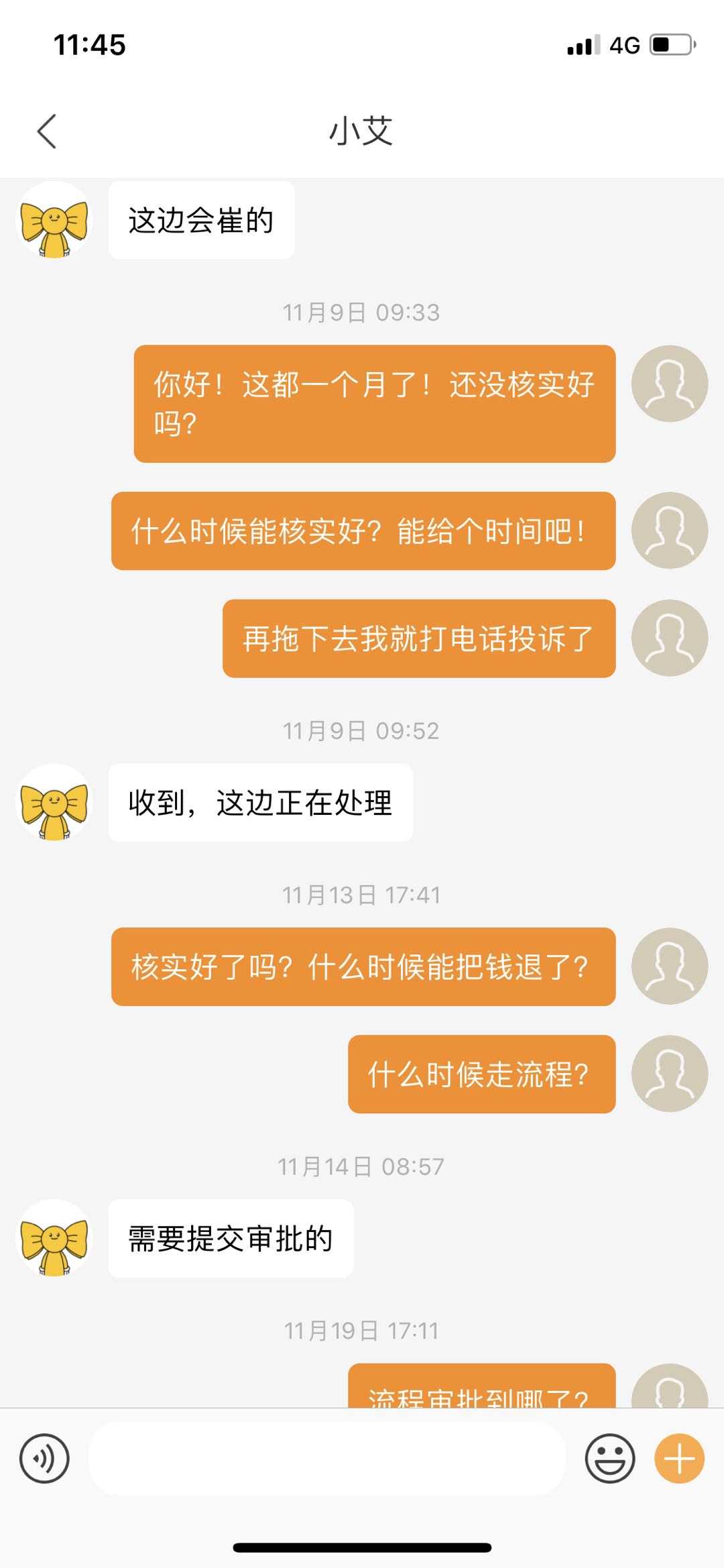Open the plus attachment menu
724x1568 pixels.
(x=679, y=1458)
